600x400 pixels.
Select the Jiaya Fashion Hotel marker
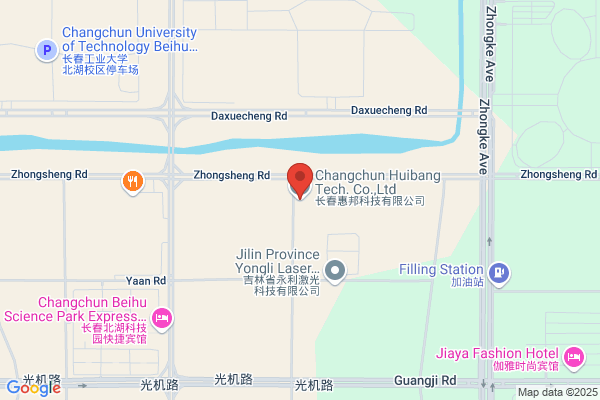point(574,358)
